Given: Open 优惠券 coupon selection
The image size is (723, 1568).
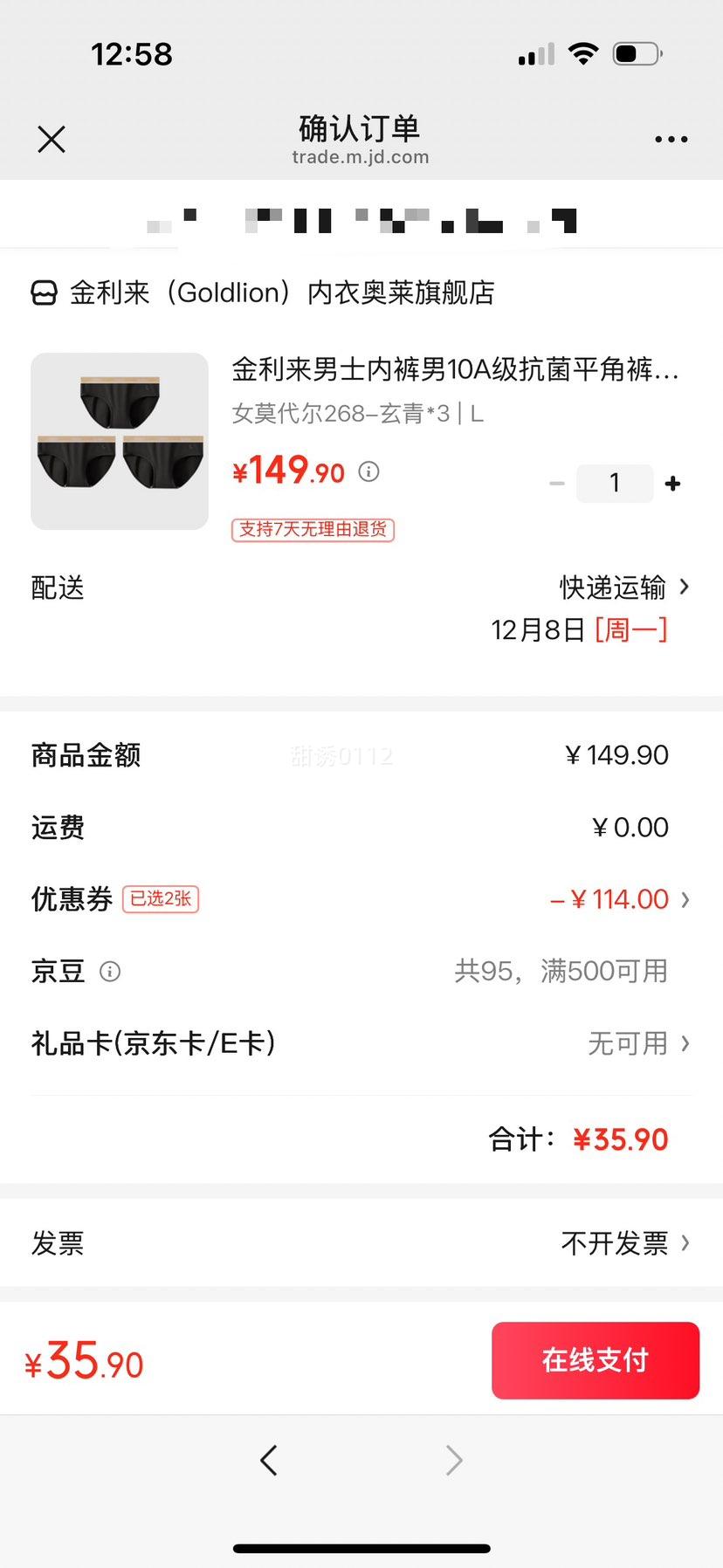Looking at the screenshot, I should click(620, 899).
